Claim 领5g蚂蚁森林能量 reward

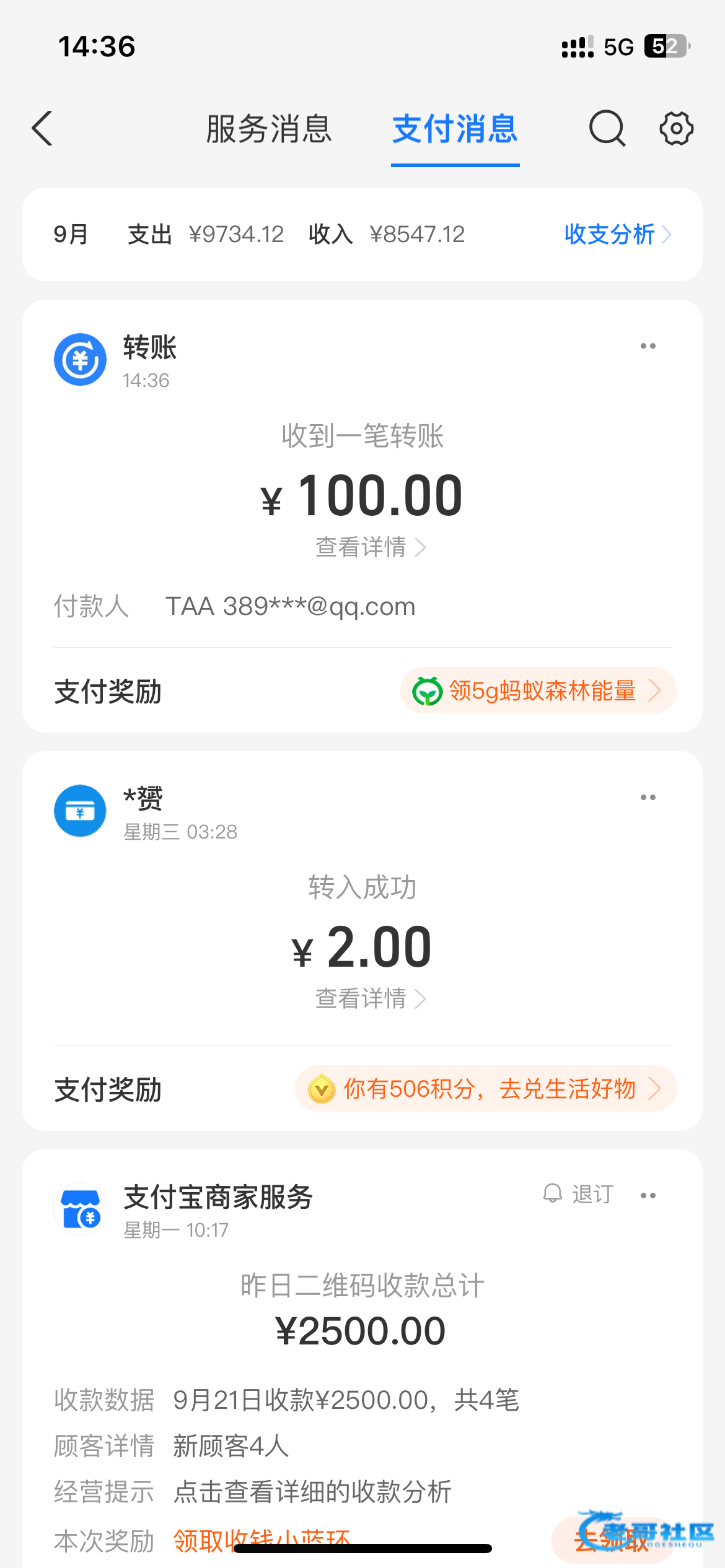(x=538, y=690)
